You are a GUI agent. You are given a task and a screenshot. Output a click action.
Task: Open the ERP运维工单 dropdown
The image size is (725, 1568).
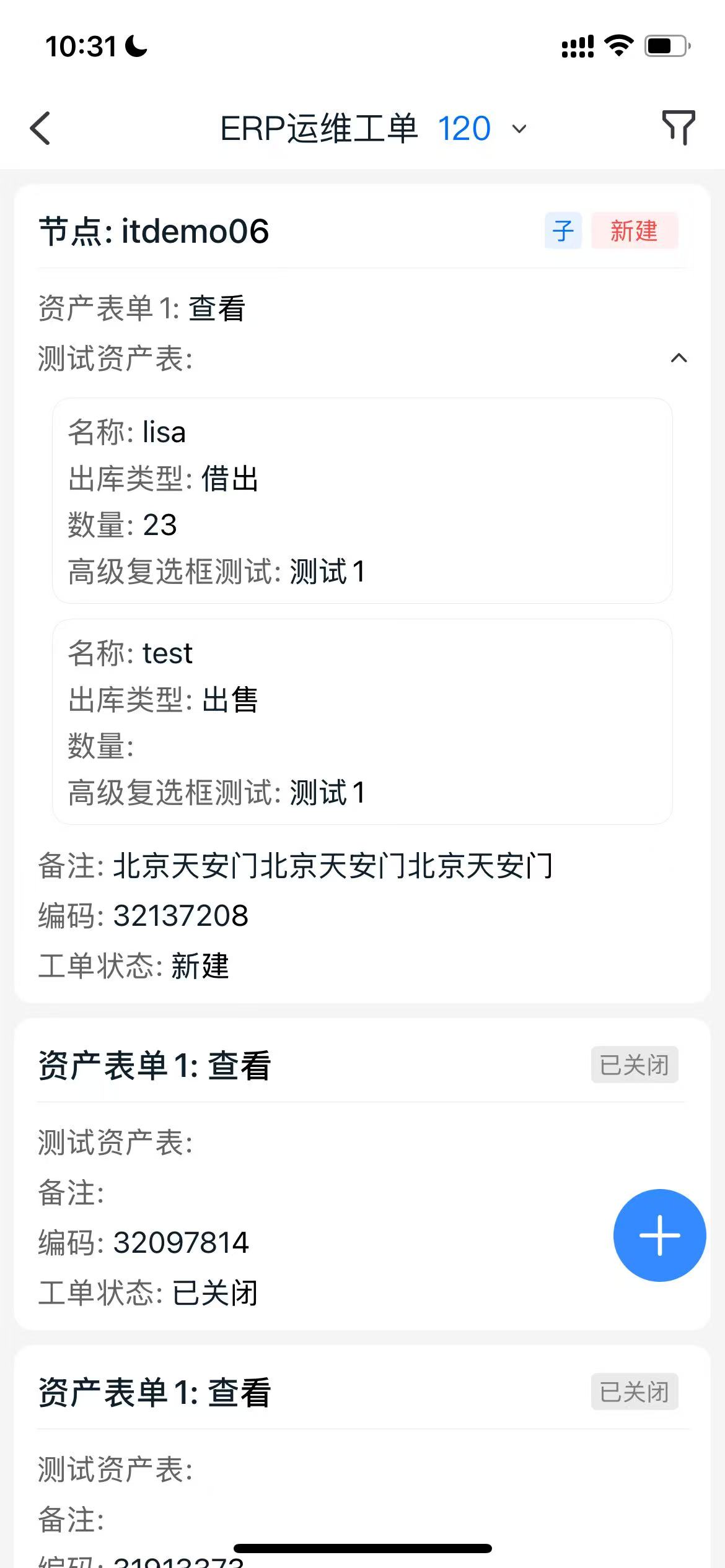click(374, 129)
